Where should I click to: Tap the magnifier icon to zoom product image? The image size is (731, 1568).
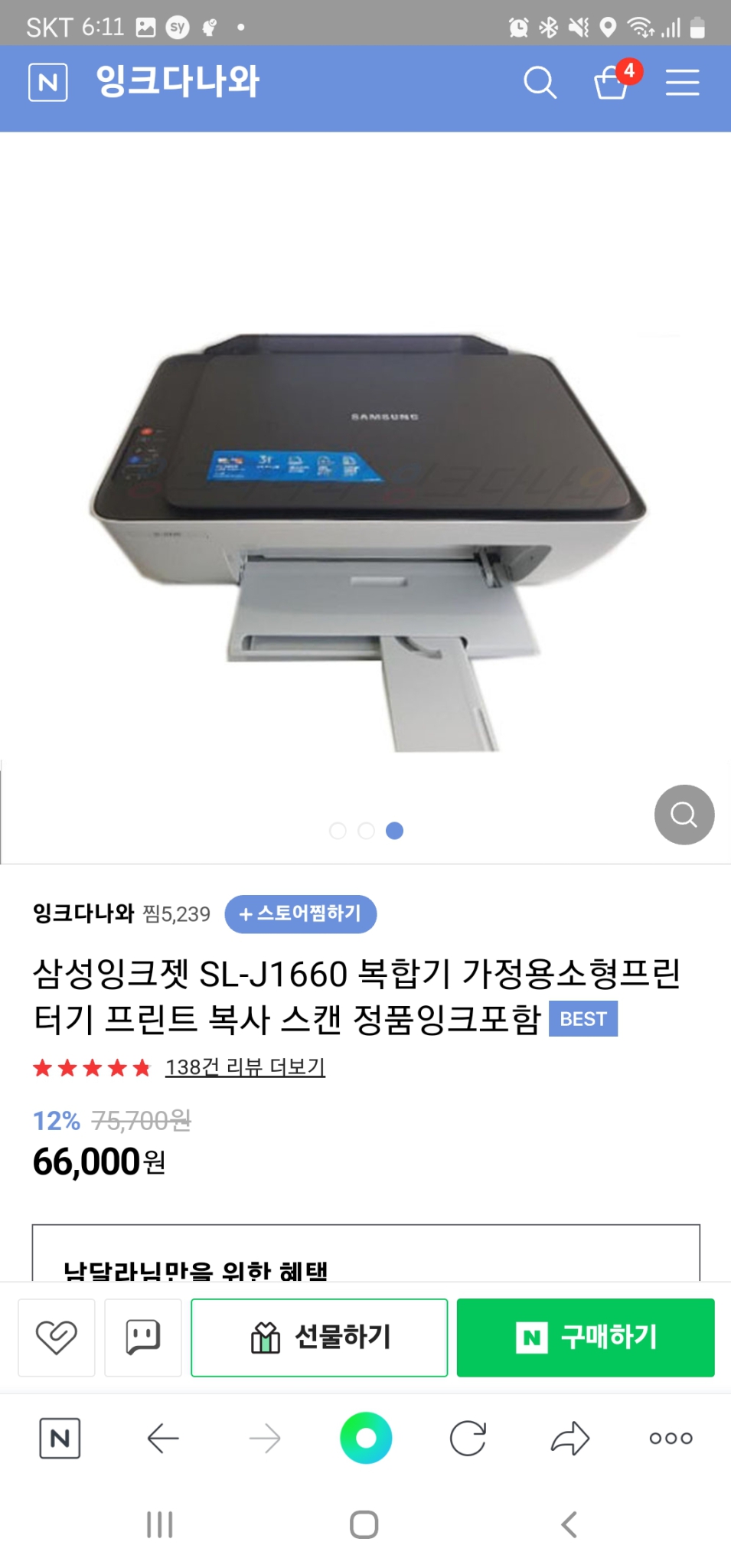(684, 814)
